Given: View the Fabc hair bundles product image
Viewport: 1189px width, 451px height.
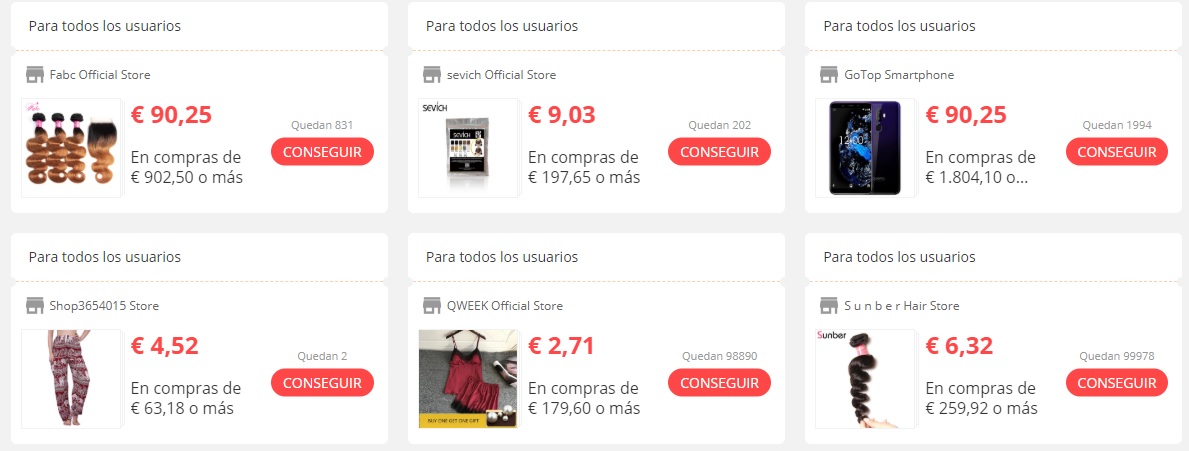Looking at the screenshot, I should click(x=70, y=148).
